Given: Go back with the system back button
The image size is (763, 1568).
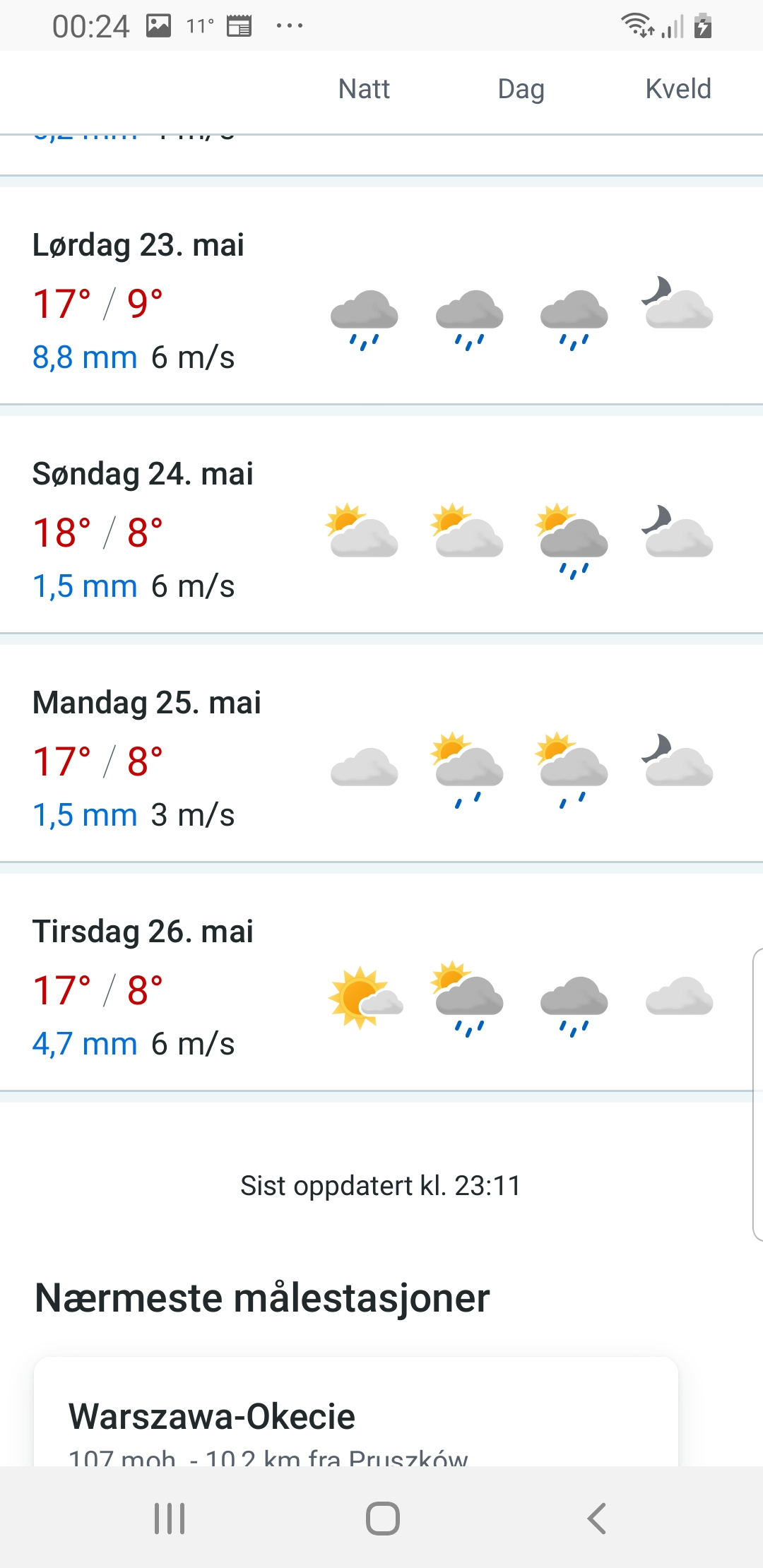Looking at the screenshot, I should click(x=597, y=1518).
